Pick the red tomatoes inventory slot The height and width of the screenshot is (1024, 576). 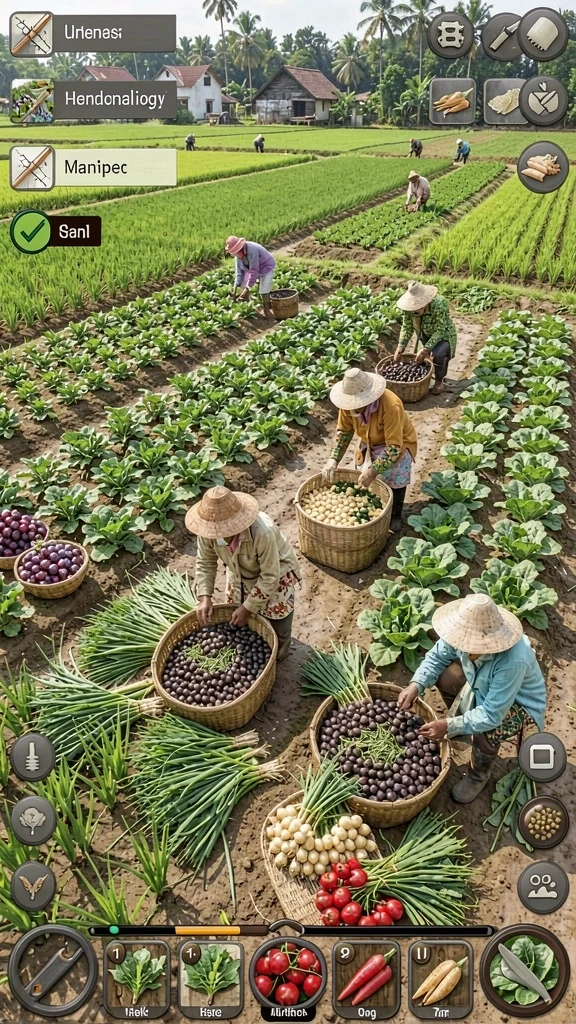(x=288, y=979)
